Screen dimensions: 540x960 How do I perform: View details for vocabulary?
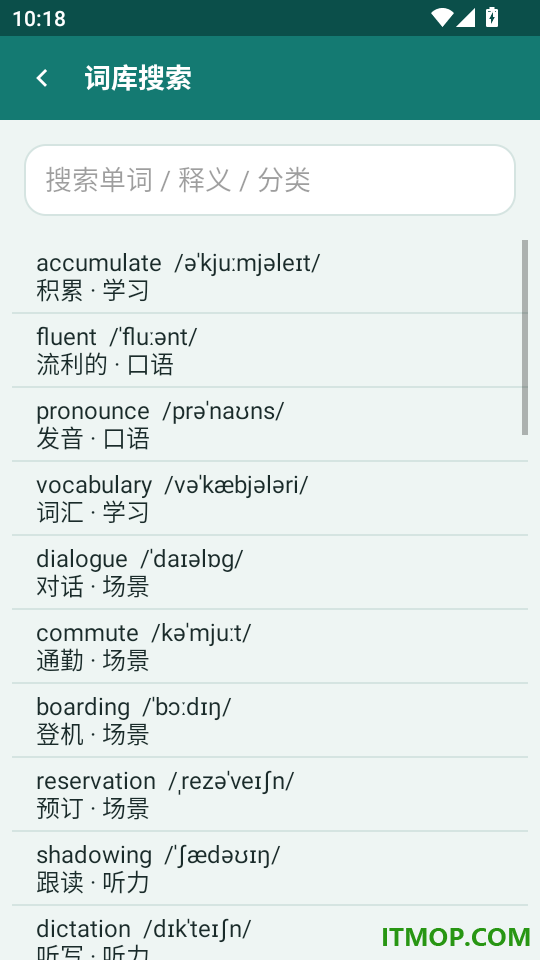(270, 498)
